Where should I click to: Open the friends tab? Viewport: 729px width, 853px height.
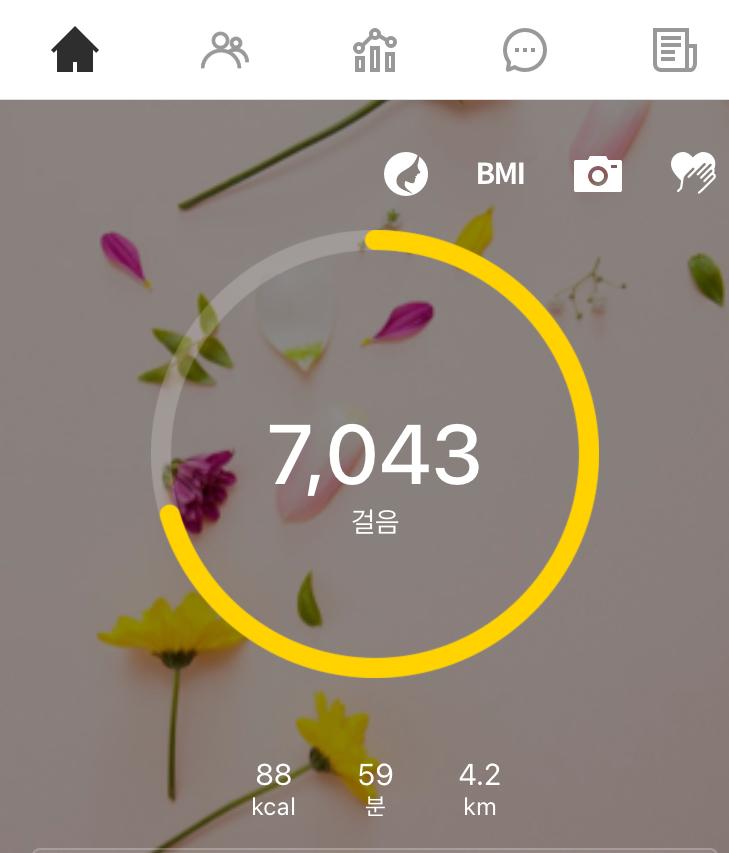225,50
